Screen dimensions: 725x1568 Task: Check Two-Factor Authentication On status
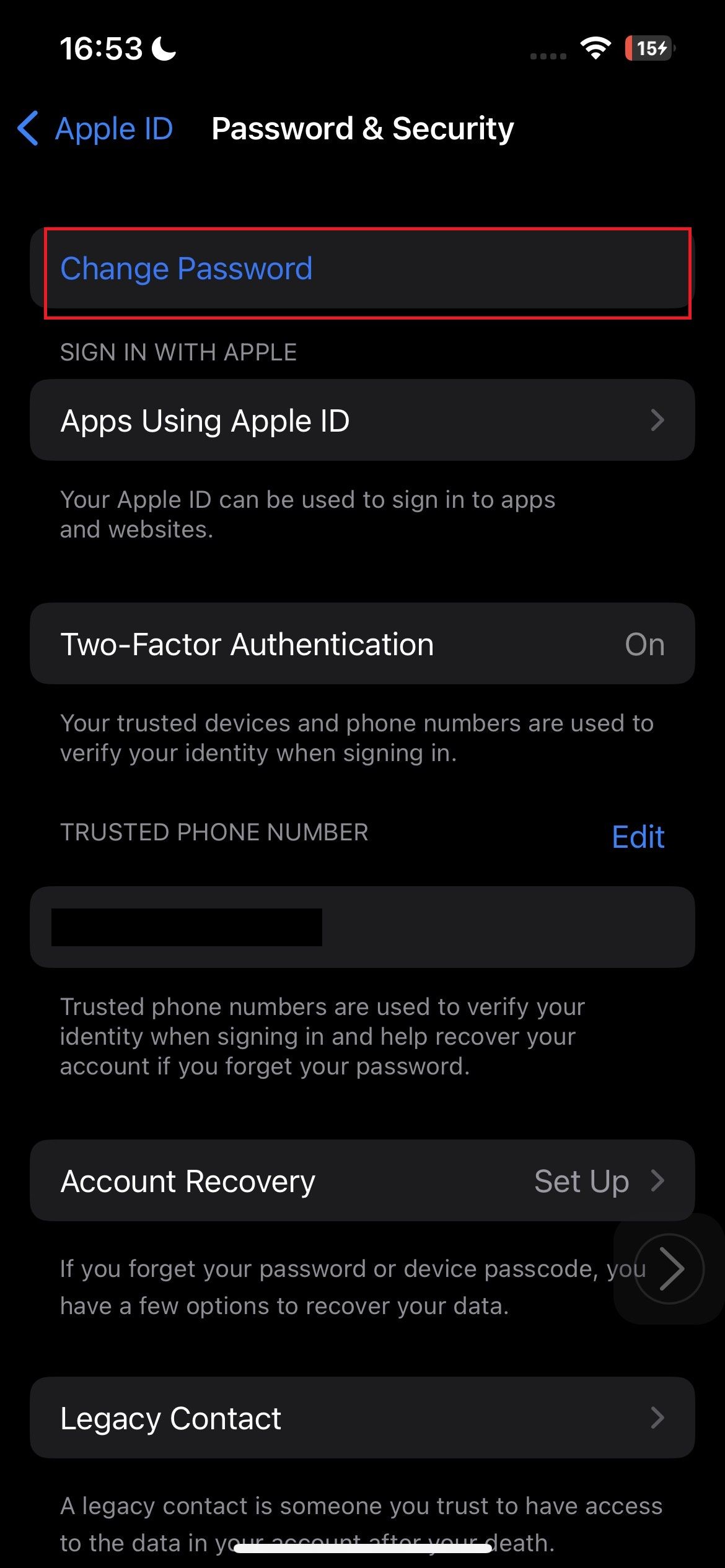pyautogui.click(x=644, y=643)
